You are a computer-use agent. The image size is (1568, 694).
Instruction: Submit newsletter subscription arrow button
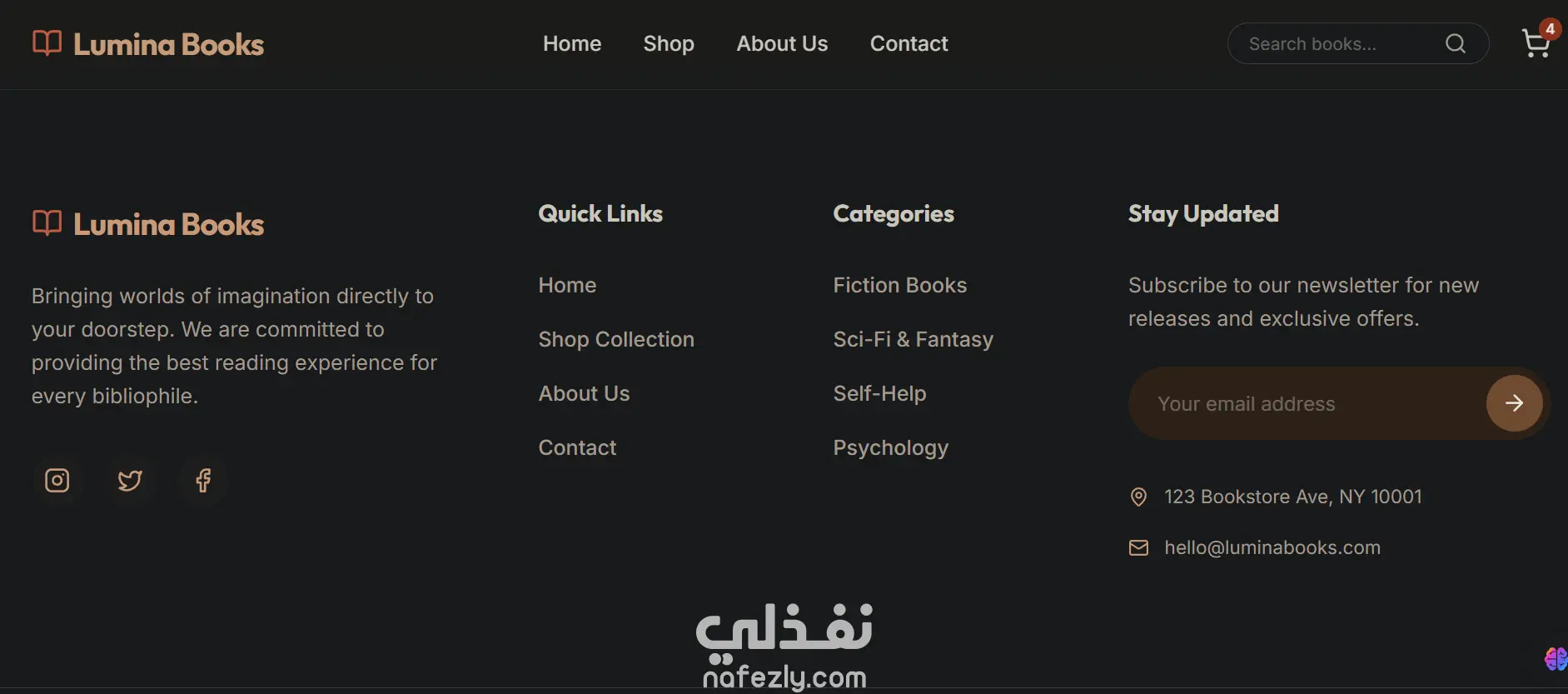[x=1514, y=403]
